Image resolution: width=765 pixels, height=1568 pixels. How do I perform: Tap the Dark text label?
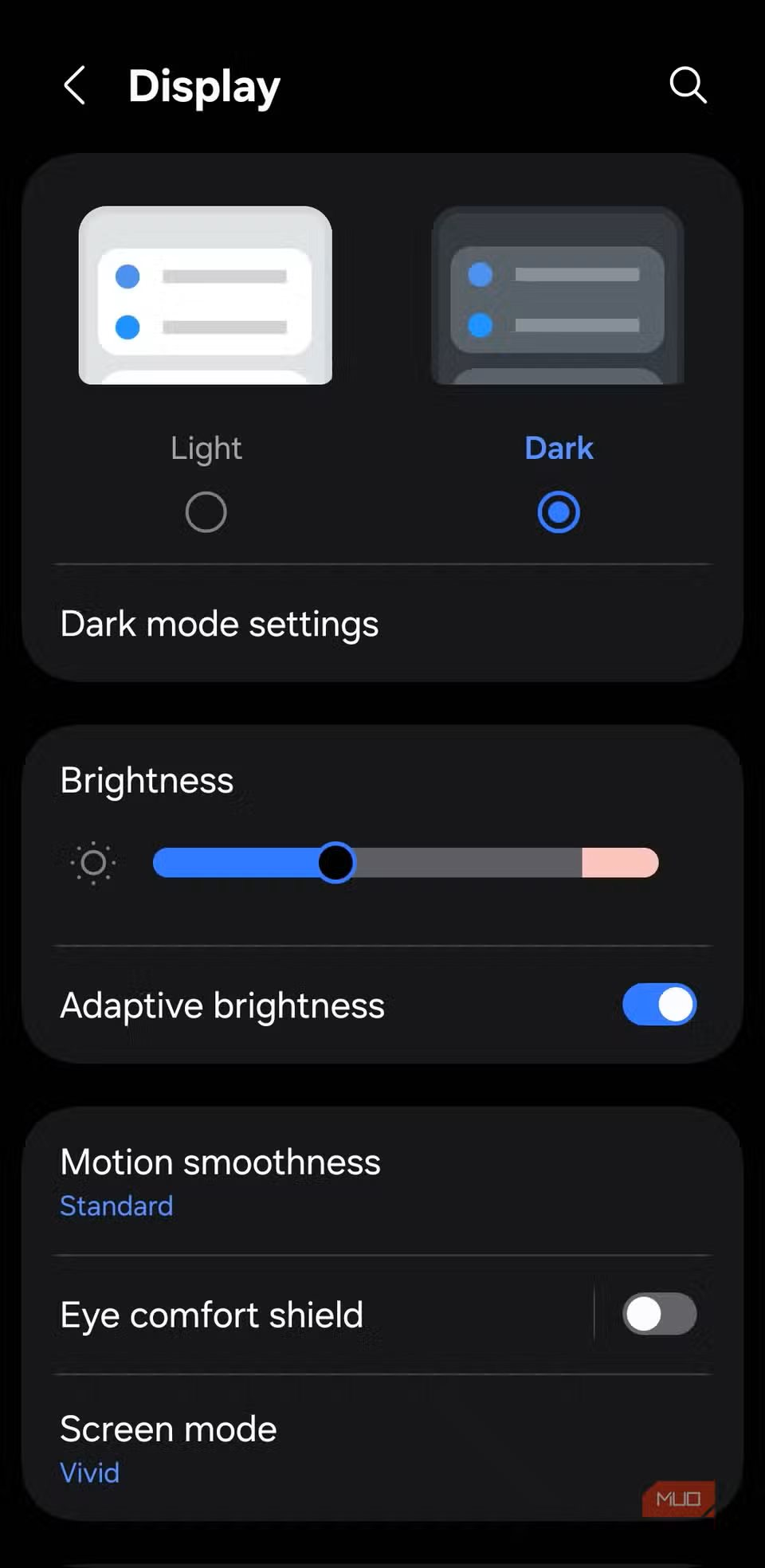pos(558,448)
